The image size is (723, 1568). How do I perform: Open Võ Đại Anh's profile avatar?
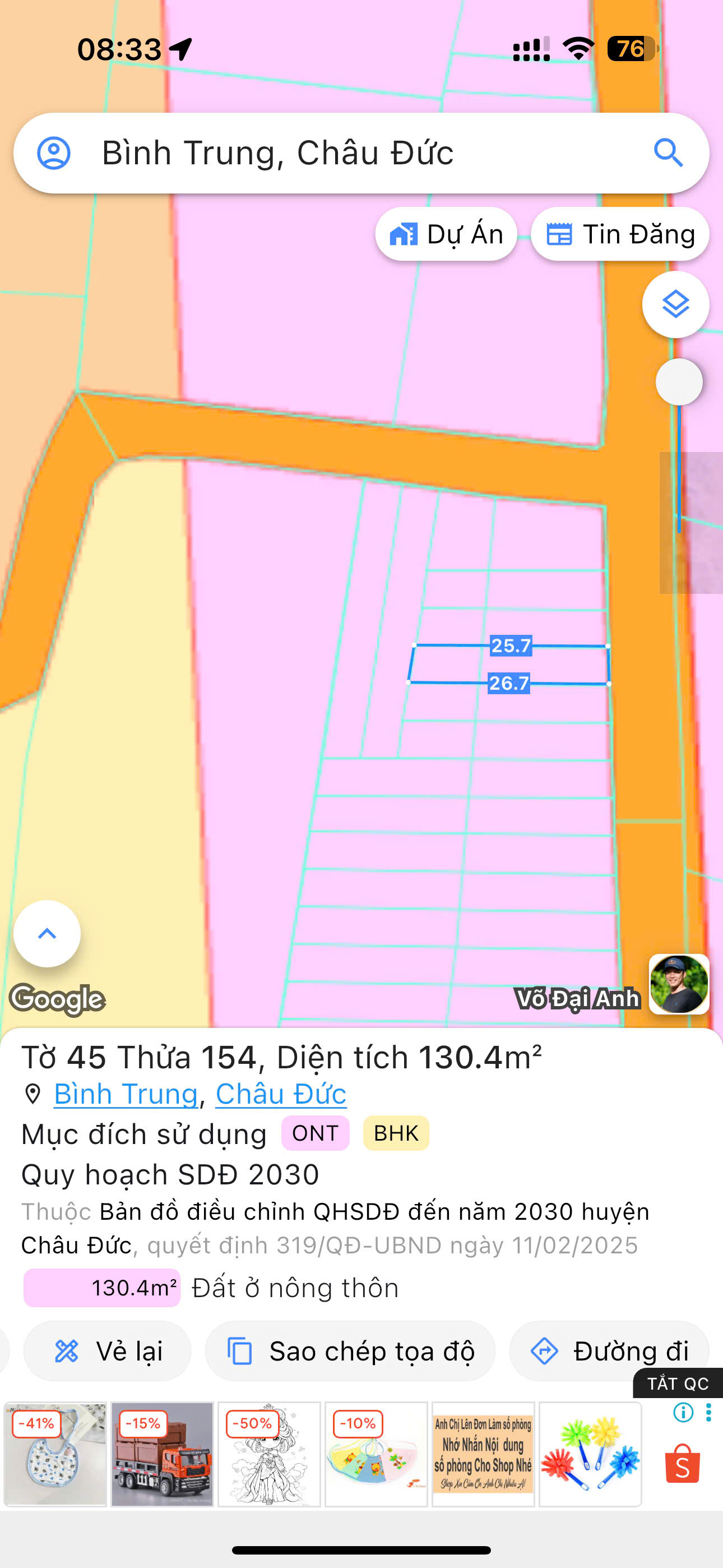(x=679, y=984)
